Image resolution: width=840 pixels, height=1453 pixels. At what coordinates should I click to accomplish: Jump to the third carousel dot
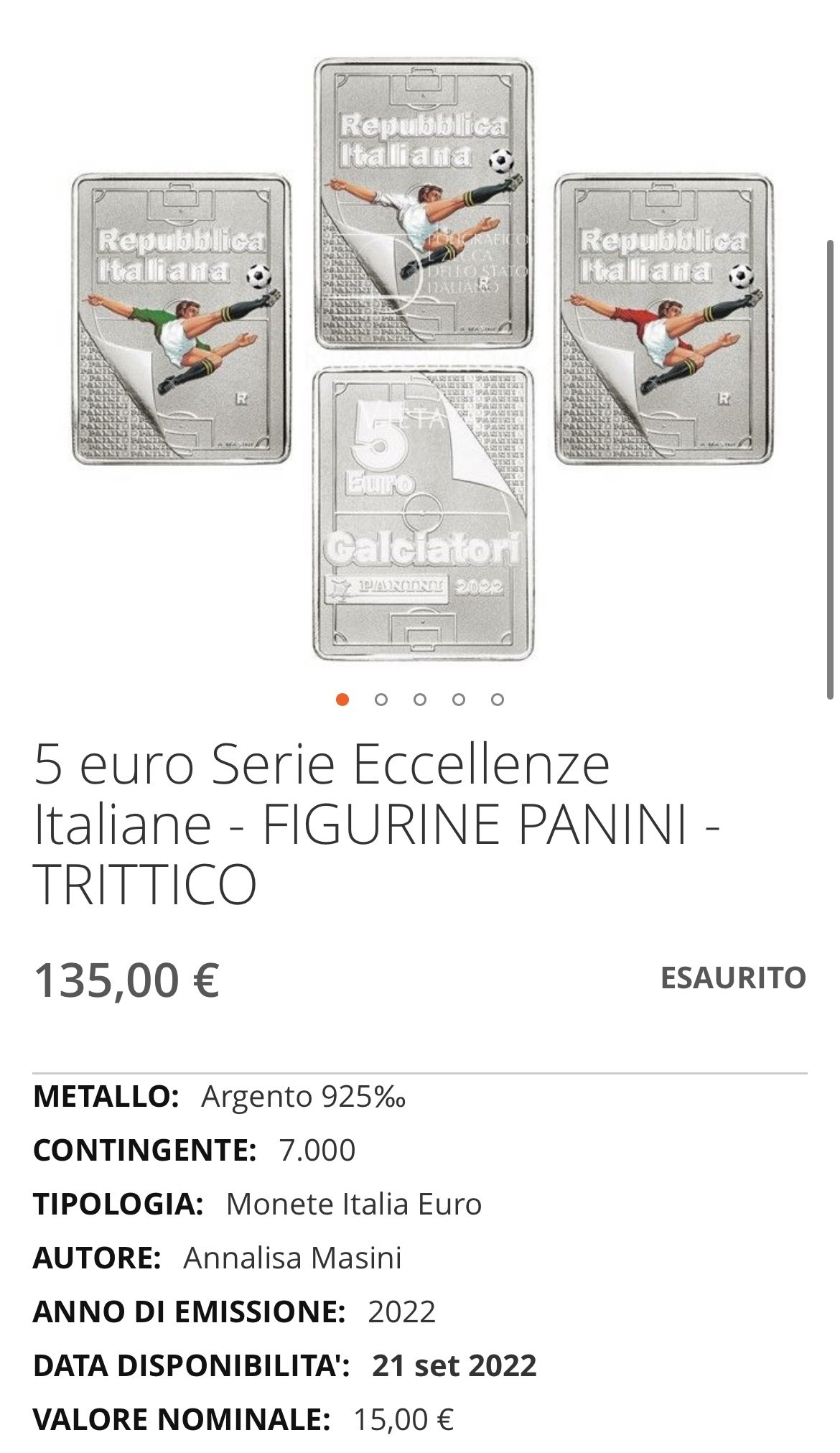click(x=420, y=699)
